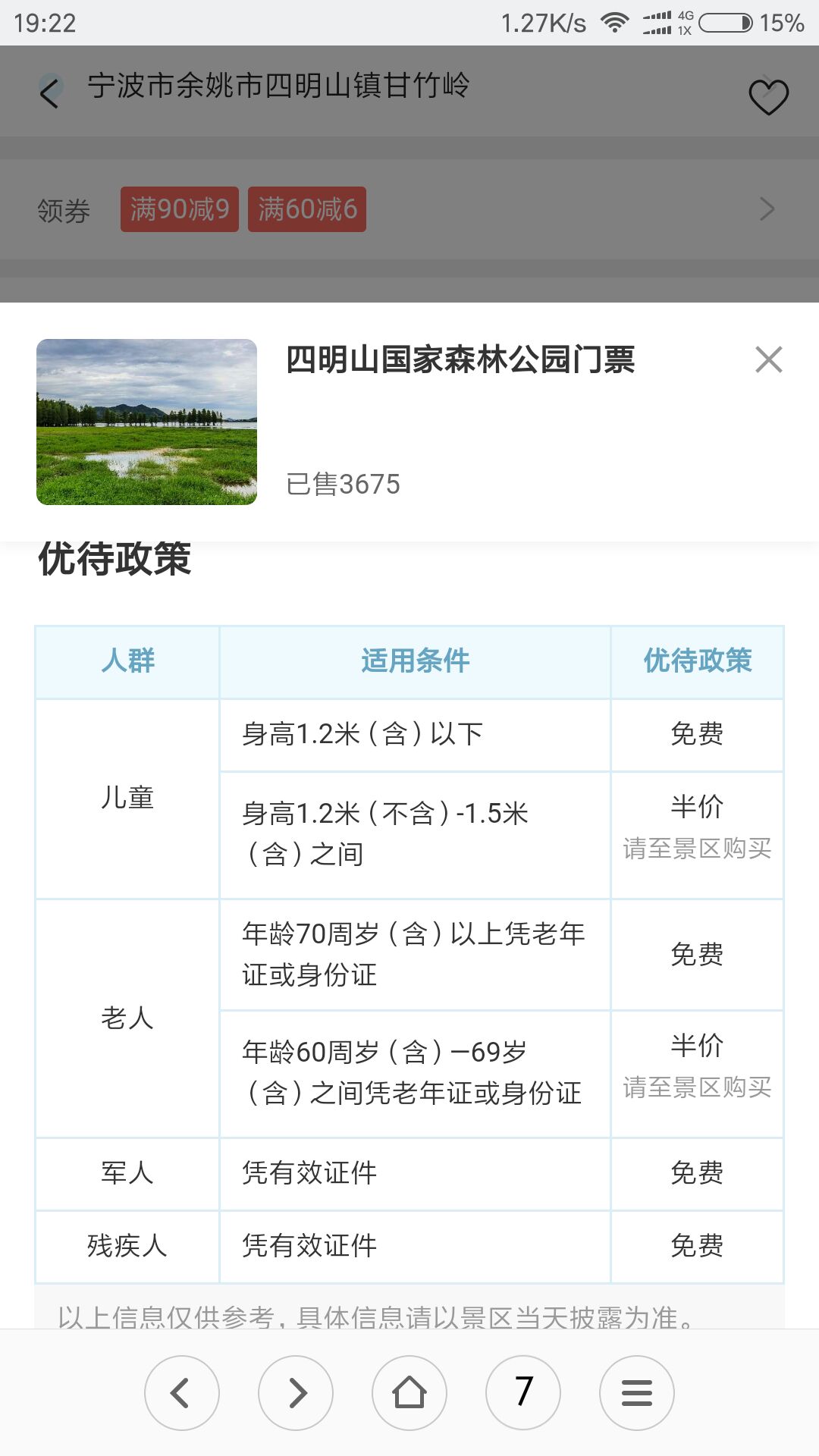Claim the 满90减9 coupon
The image size is (819, 1456).
coord(180,209)
